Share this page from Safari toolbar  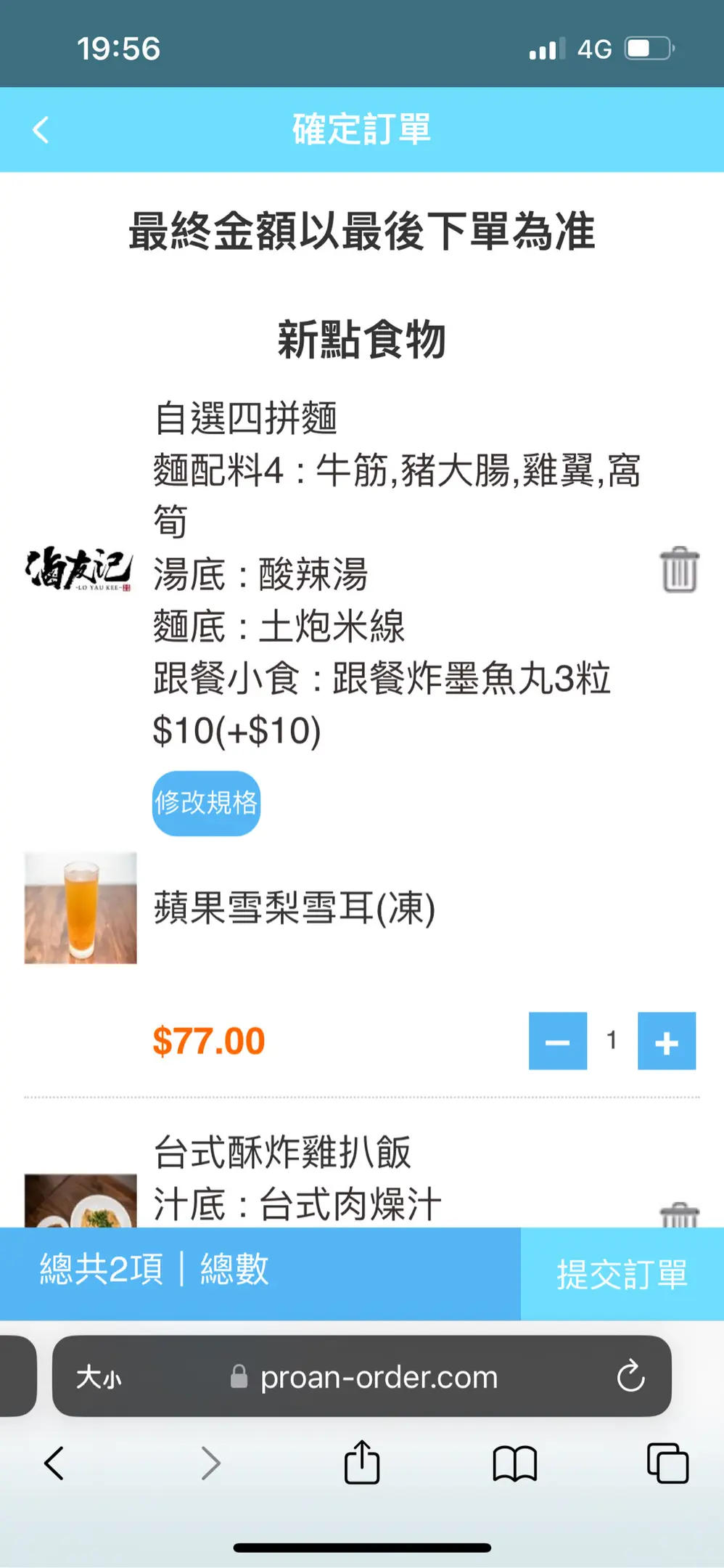click(362, 1462)
